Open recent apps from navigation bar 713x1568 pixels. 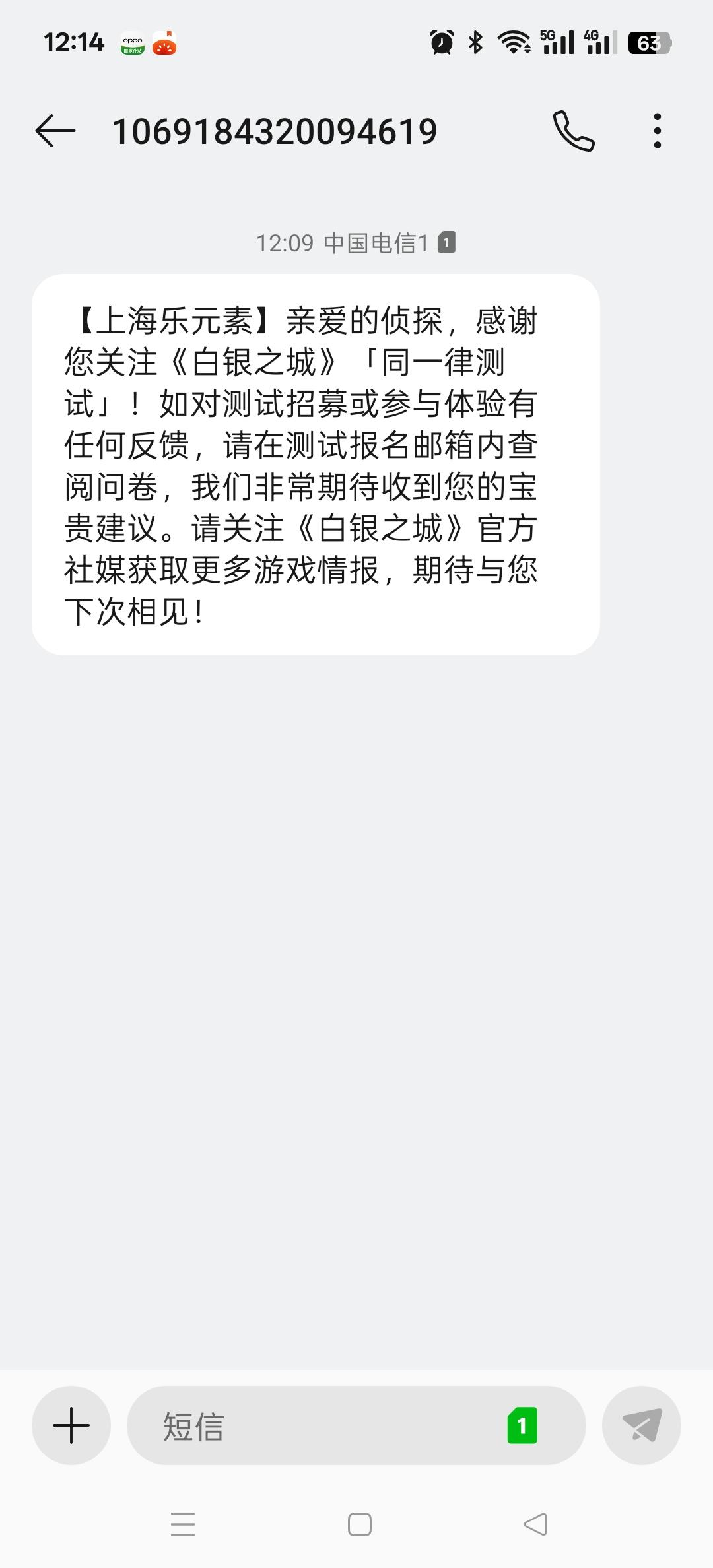[x=183, y=1524]
